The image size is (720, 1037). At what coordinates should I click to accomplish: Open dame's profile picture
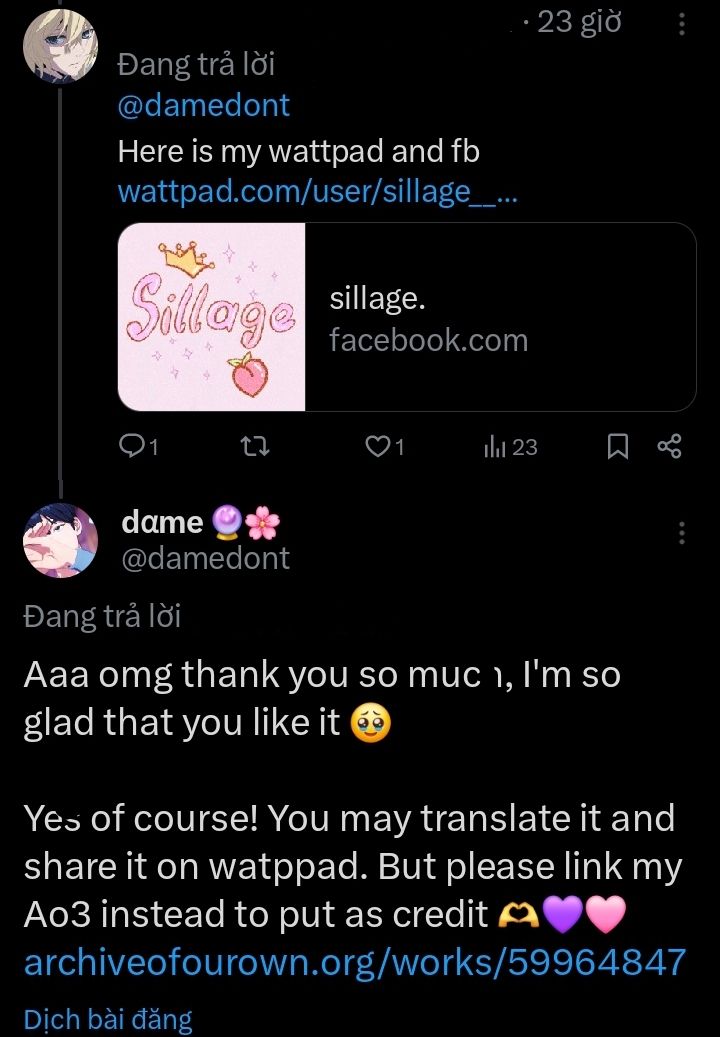[x=60, y=541]
